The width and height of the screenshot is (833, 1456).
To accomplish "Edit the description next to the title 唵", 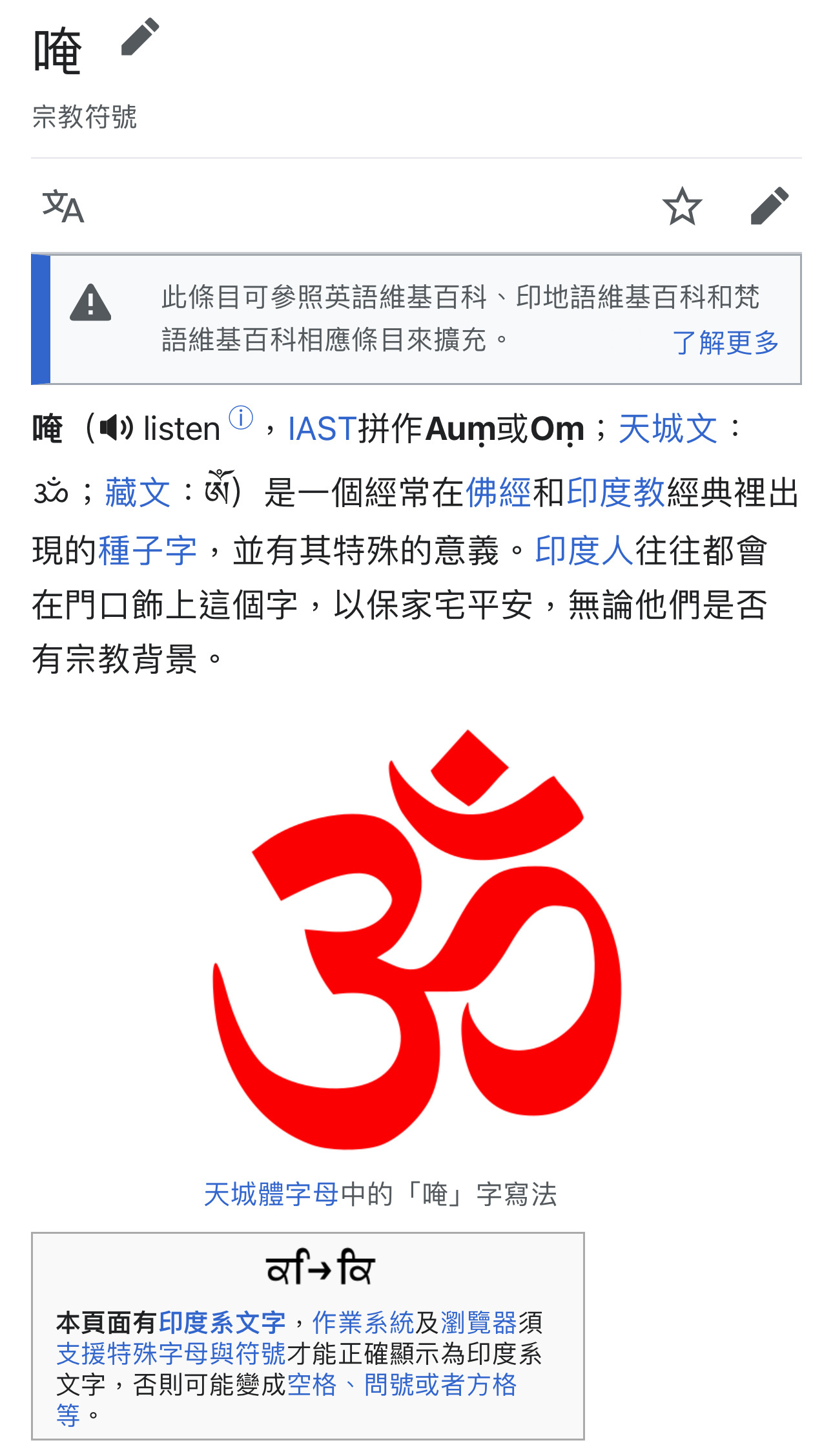I will [x=139, y=37].
